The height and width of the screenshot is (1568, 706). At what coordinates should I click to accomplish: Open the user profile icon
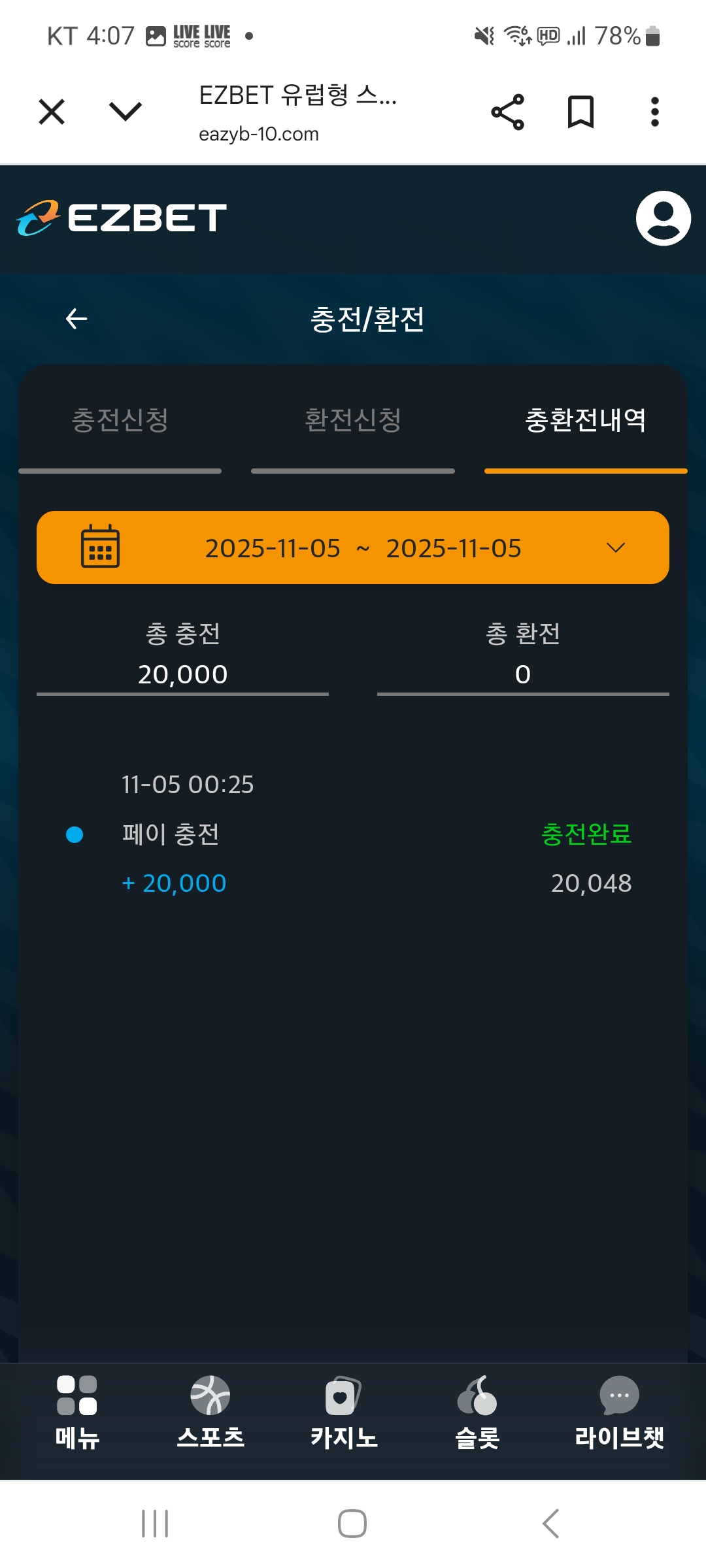(663, 218)
